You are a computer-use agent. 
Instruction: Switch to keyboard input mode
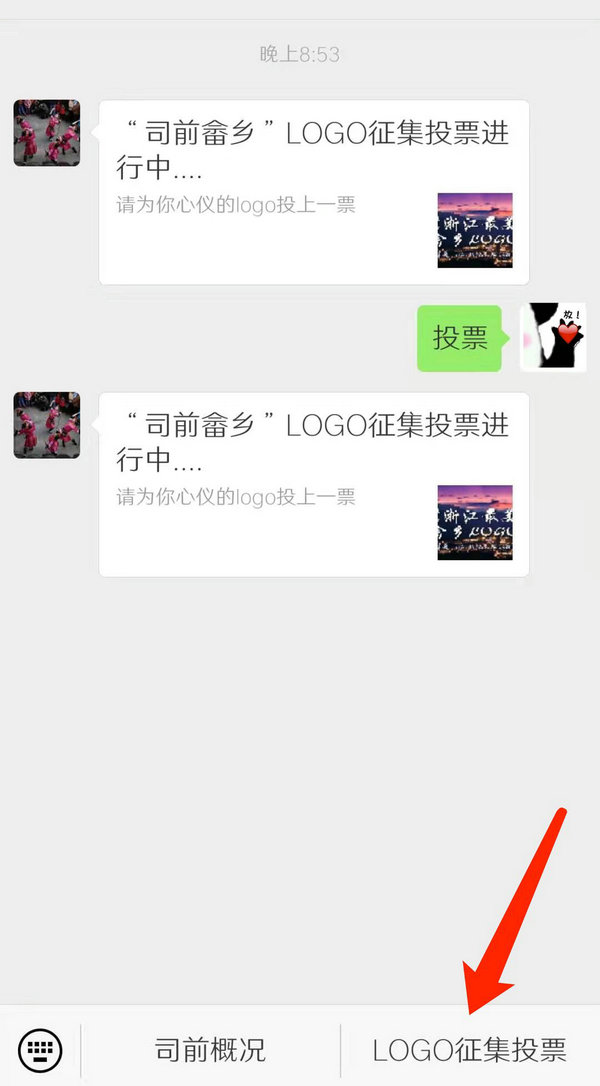pos(40,1049)
